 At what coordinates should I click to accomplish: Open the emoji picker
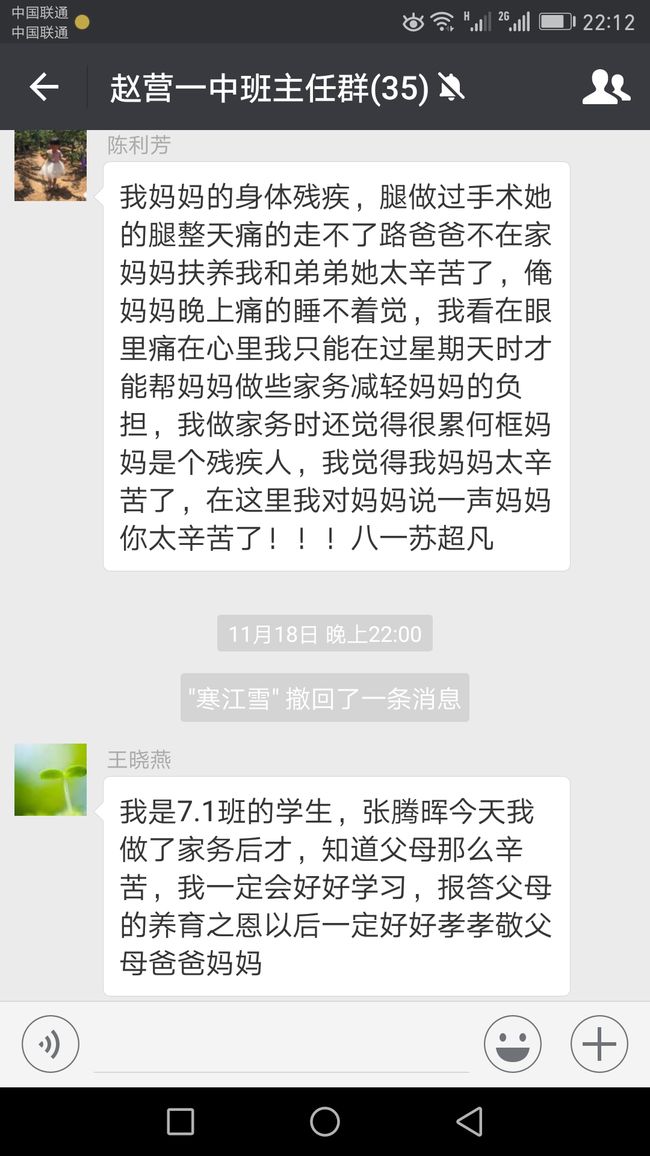pyautogui.click(x=512, y=1044)
